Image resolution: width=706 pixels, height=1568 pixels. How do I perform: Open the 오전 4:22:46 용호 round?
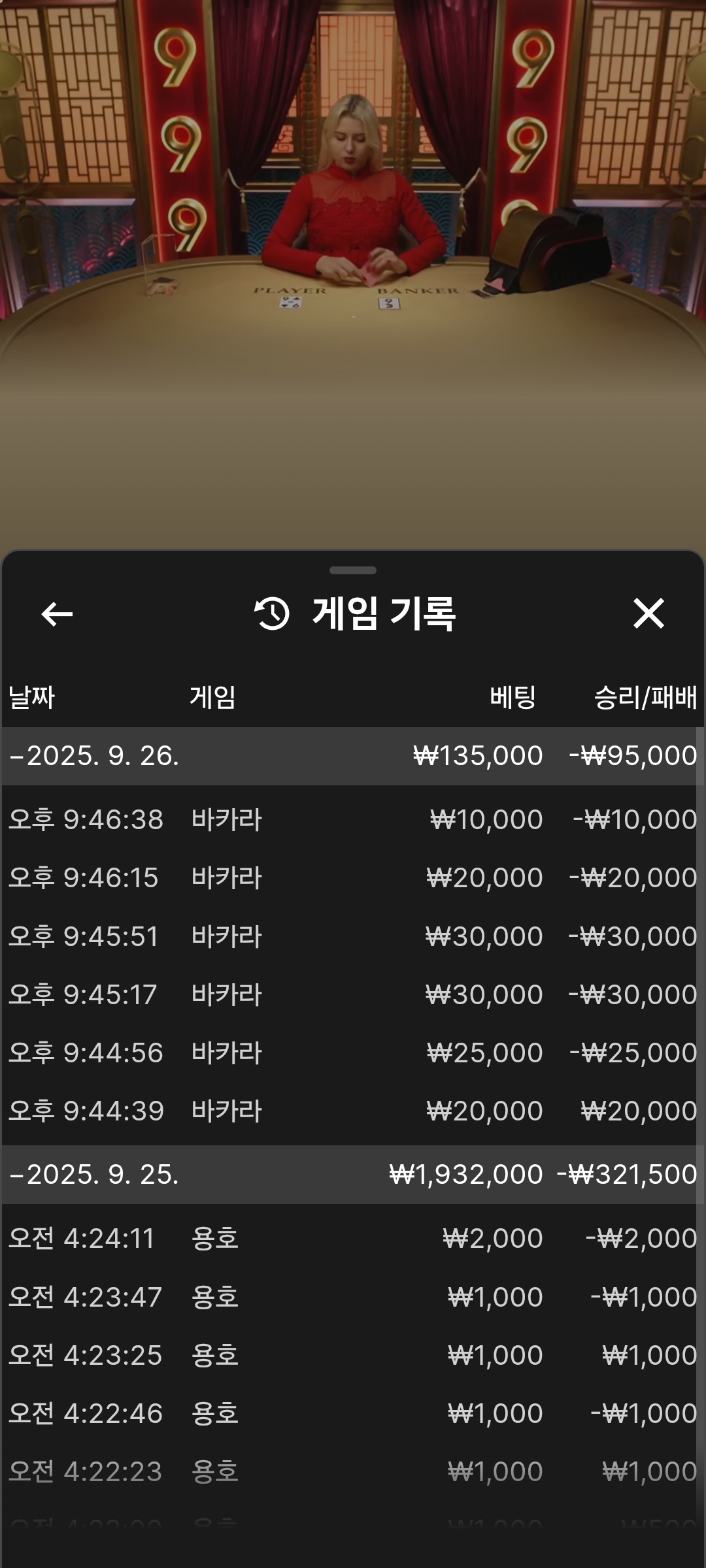coord(352,1413)
